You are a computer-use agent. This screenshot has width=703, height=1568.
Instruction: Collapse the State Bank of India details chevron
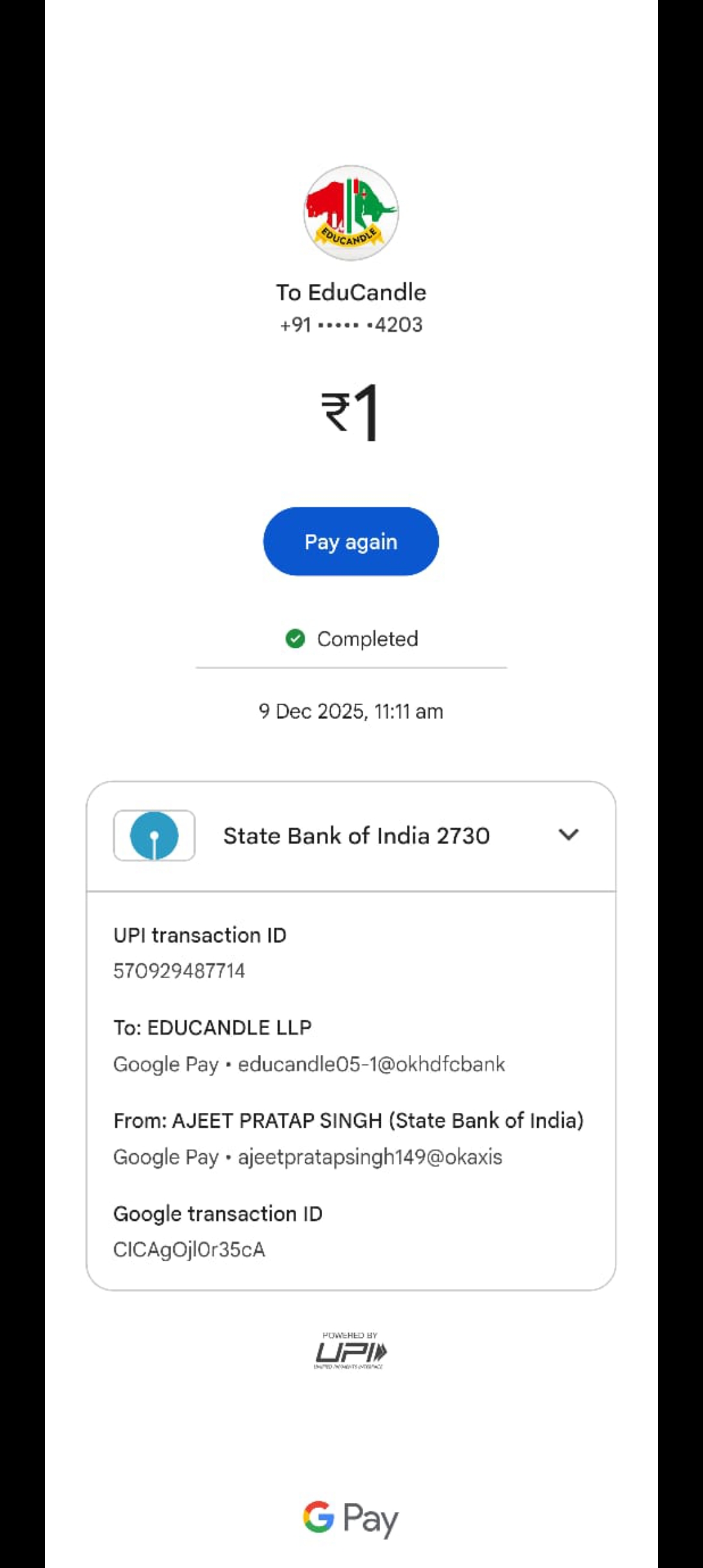tap(568, 835)
